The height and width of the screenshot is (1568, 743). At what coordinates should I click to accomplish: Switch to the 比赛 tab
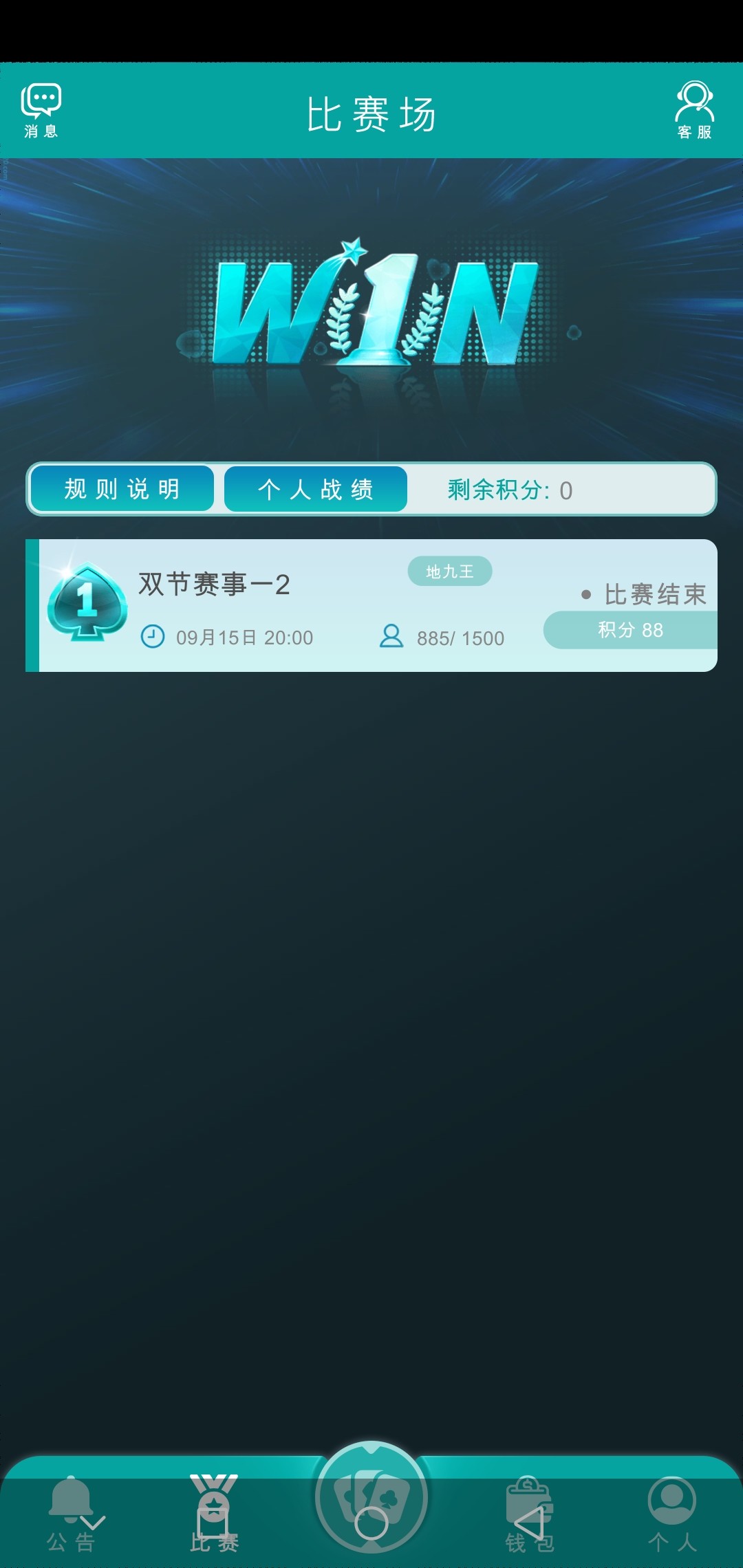[214, 1513]
